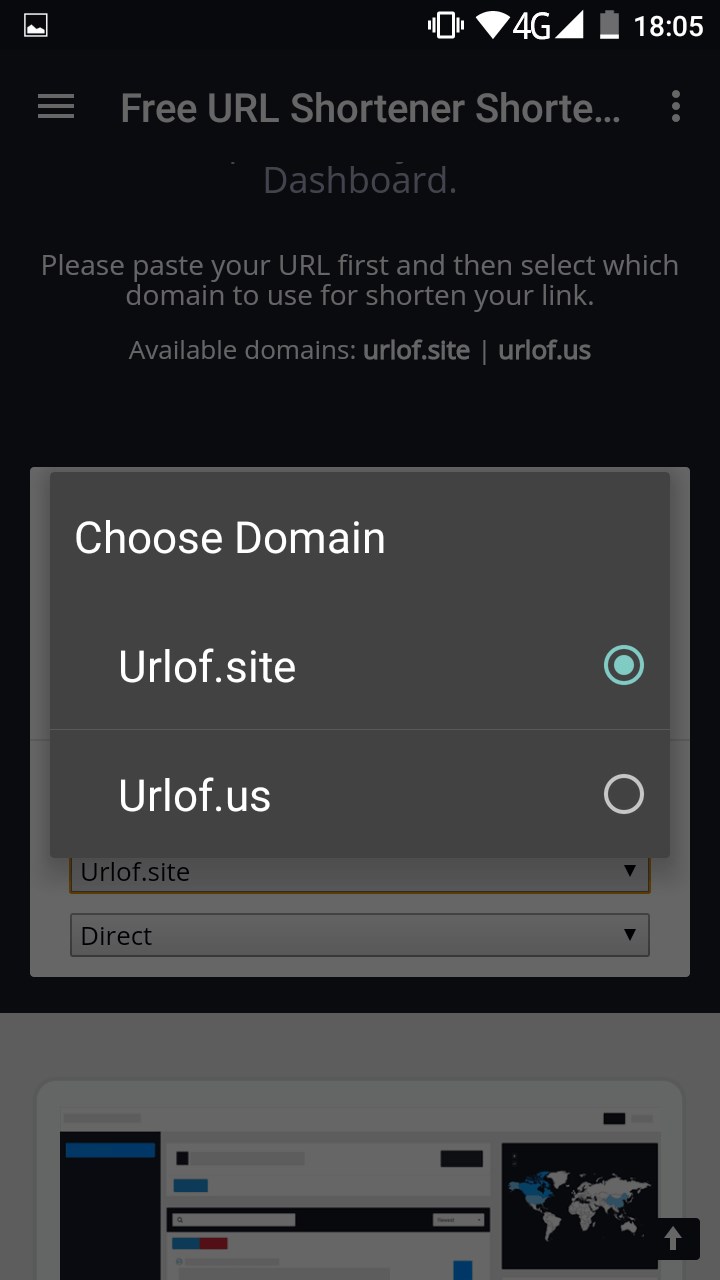Select the Urlof.site domain option

360,666
